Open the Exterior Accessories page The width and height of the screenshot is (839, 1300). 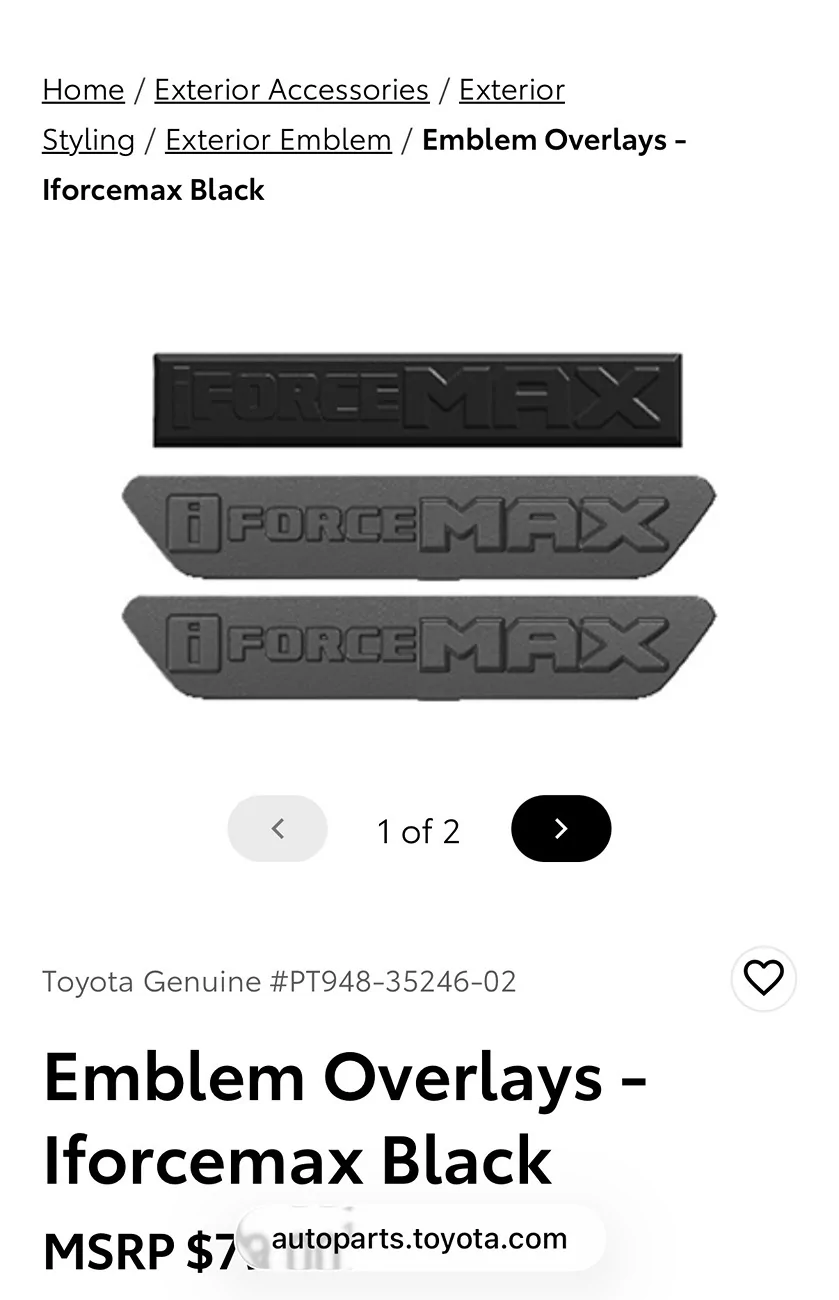pyautogui.click(x=291, y=89)
